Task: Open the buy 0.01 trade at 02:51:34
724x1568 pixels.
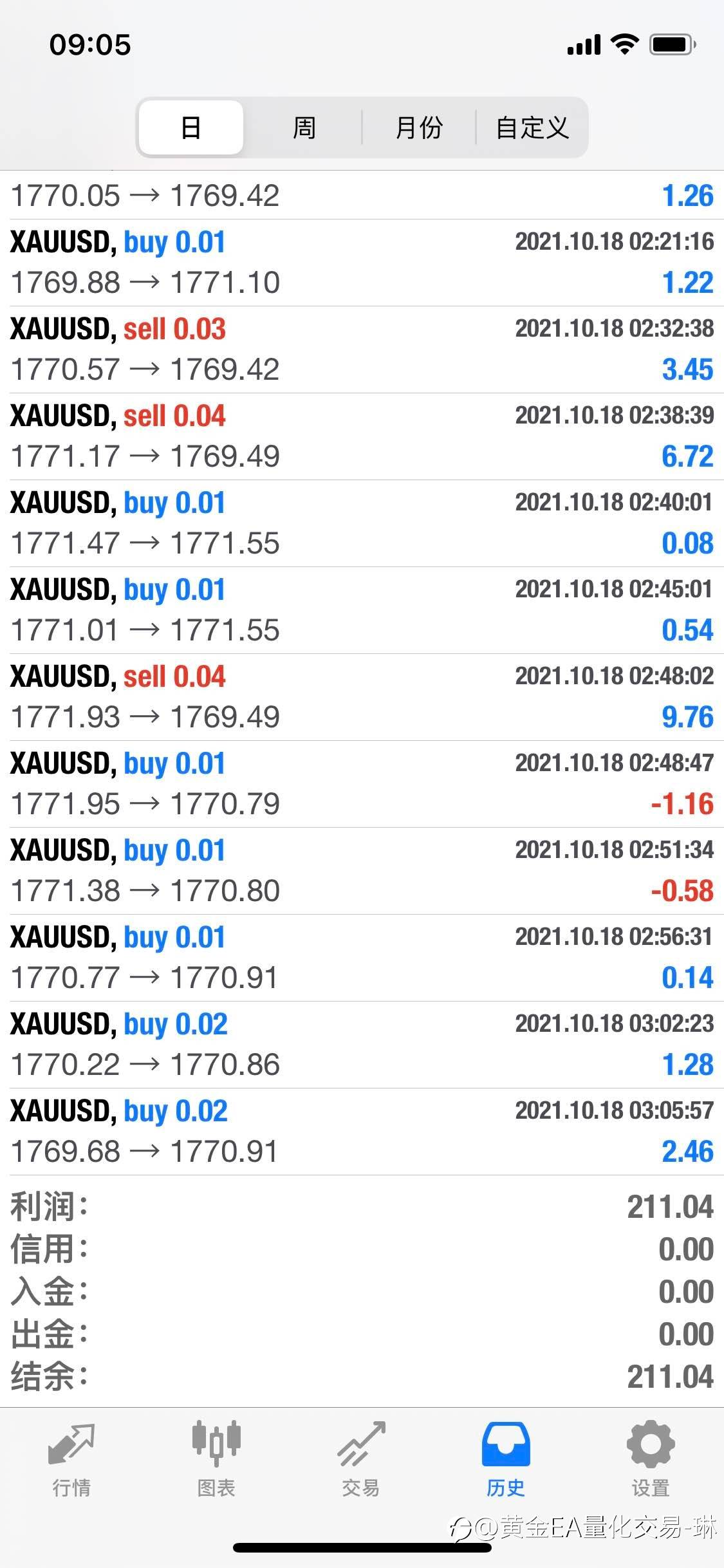Action: click(x=362, y=871)
